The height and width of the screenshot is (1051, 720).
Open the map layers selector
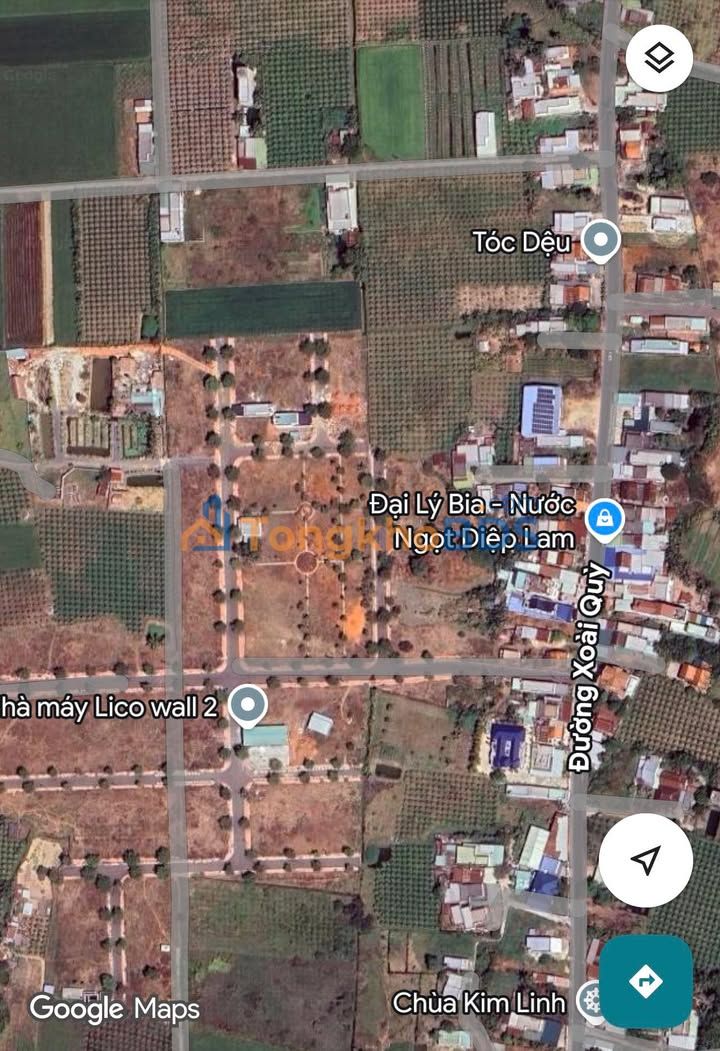coord(659,58)
